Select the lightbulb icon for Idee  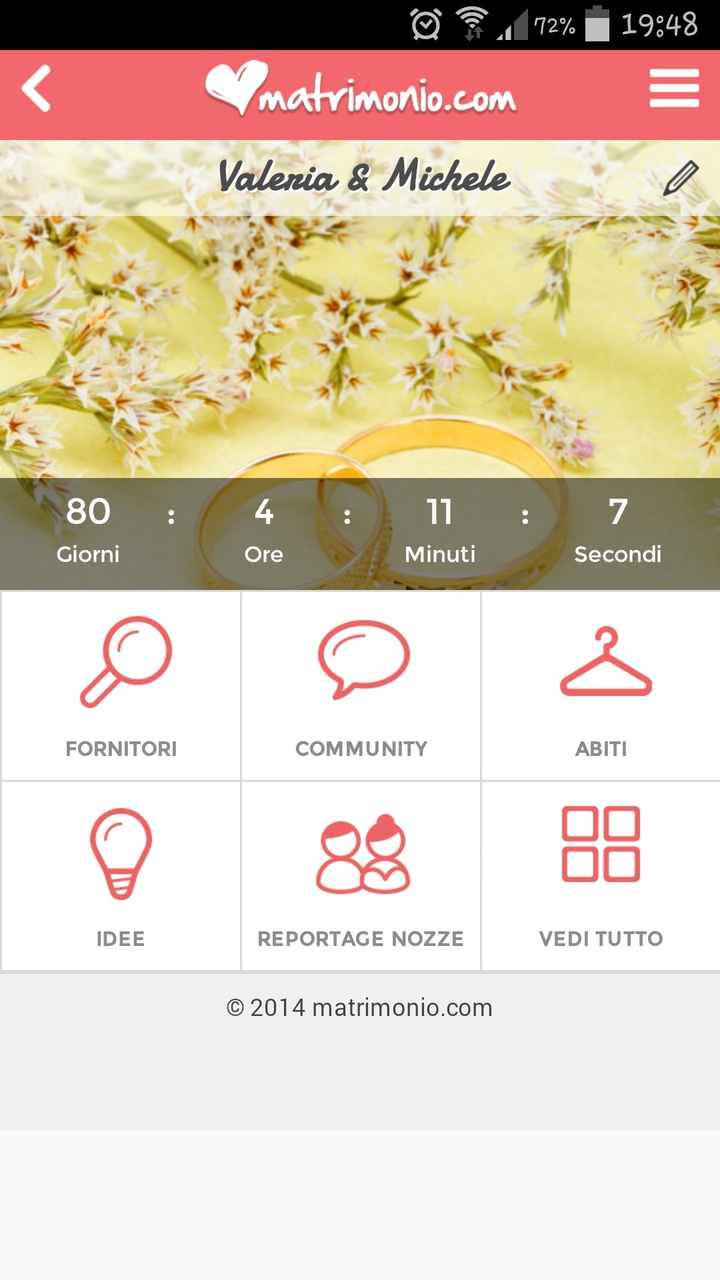click(120, 851)
